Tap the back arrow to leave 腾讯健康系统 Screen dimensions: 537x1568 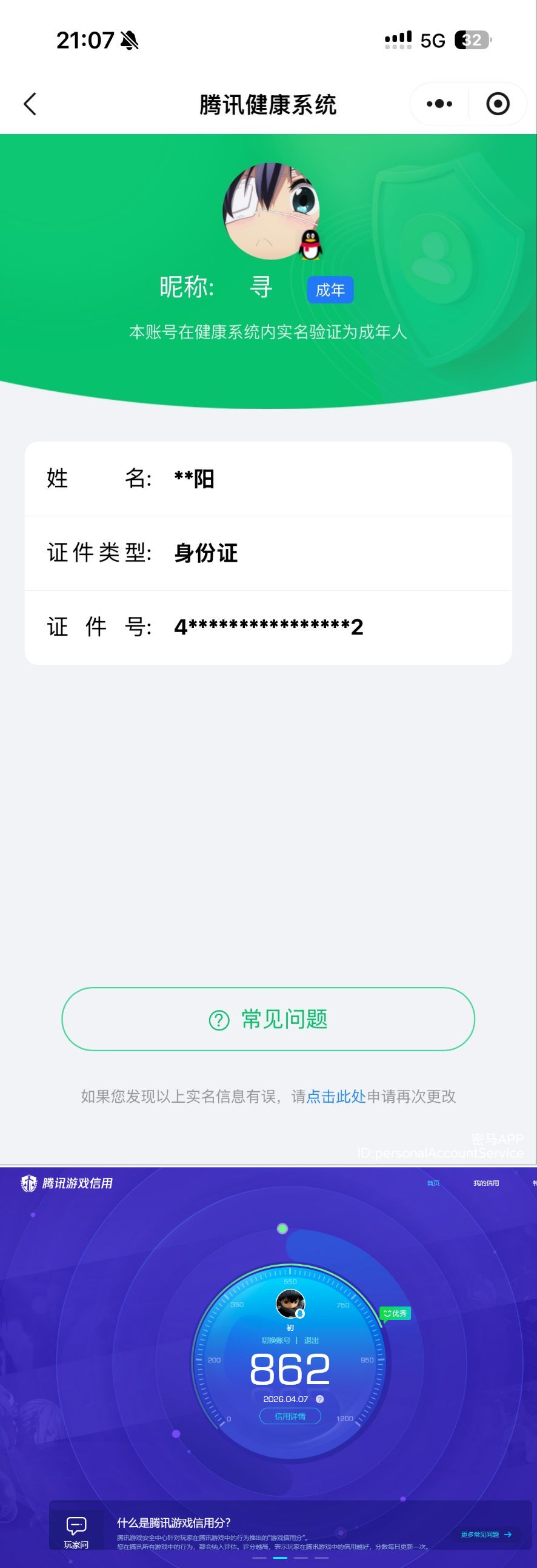[x=30, y=104]
